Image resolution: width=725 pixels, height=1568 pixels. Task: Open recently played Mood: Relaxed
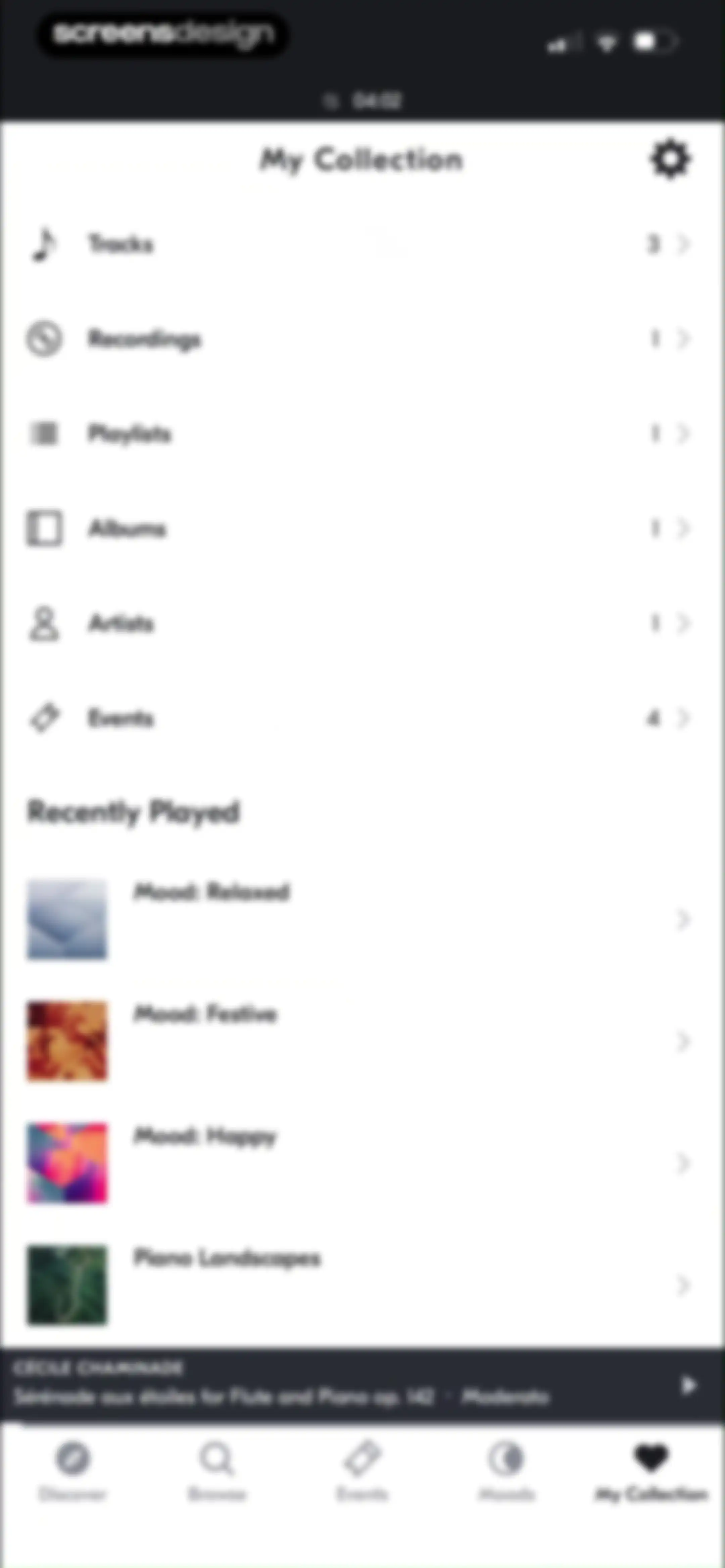pyautogui.click(x=362, y=920)
